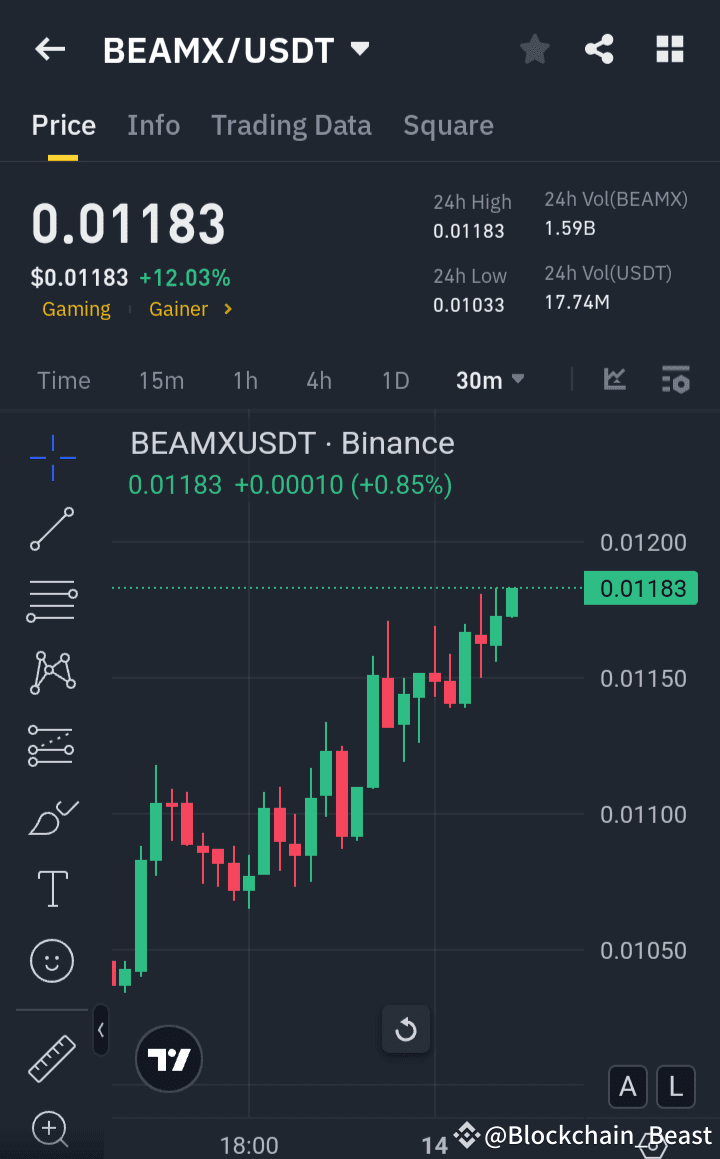
Task: Favorite the BEAMX/USDT pair
Action: 534,48
